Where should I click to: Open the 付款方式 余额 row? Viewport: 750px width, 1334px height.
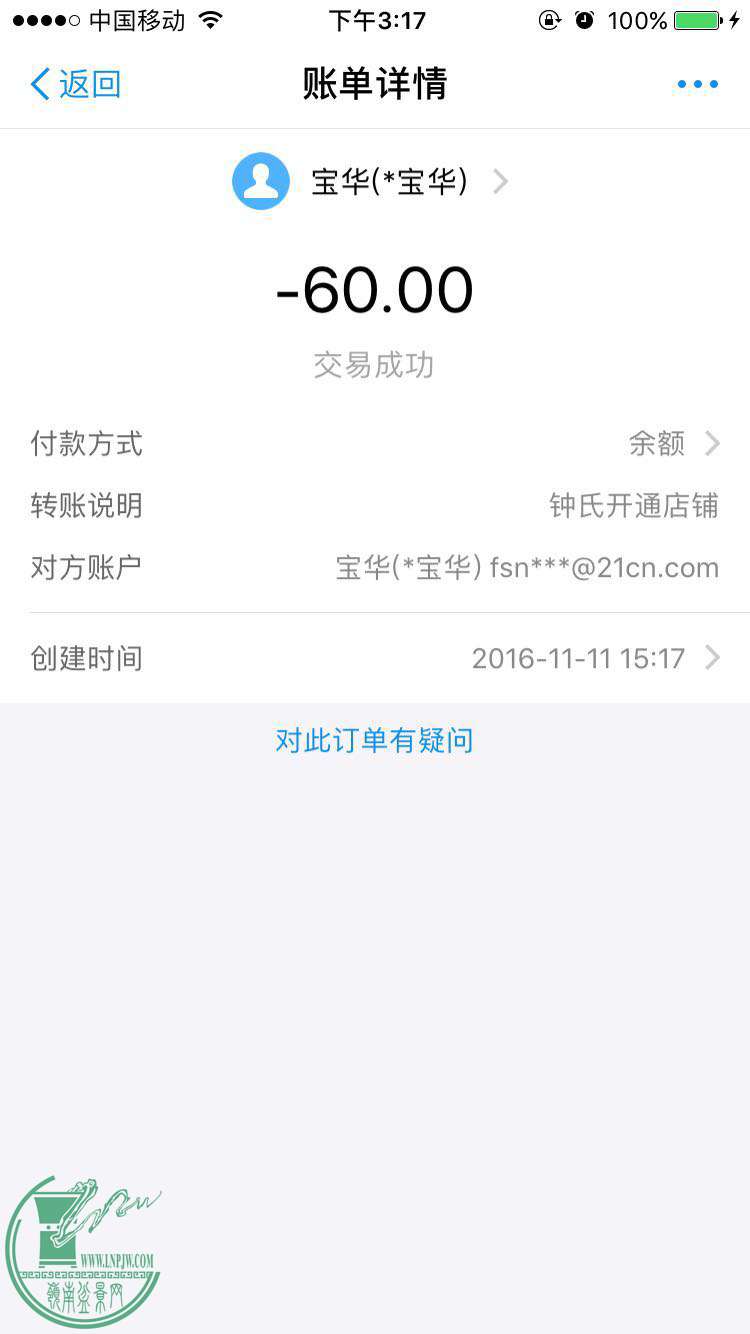374,443
